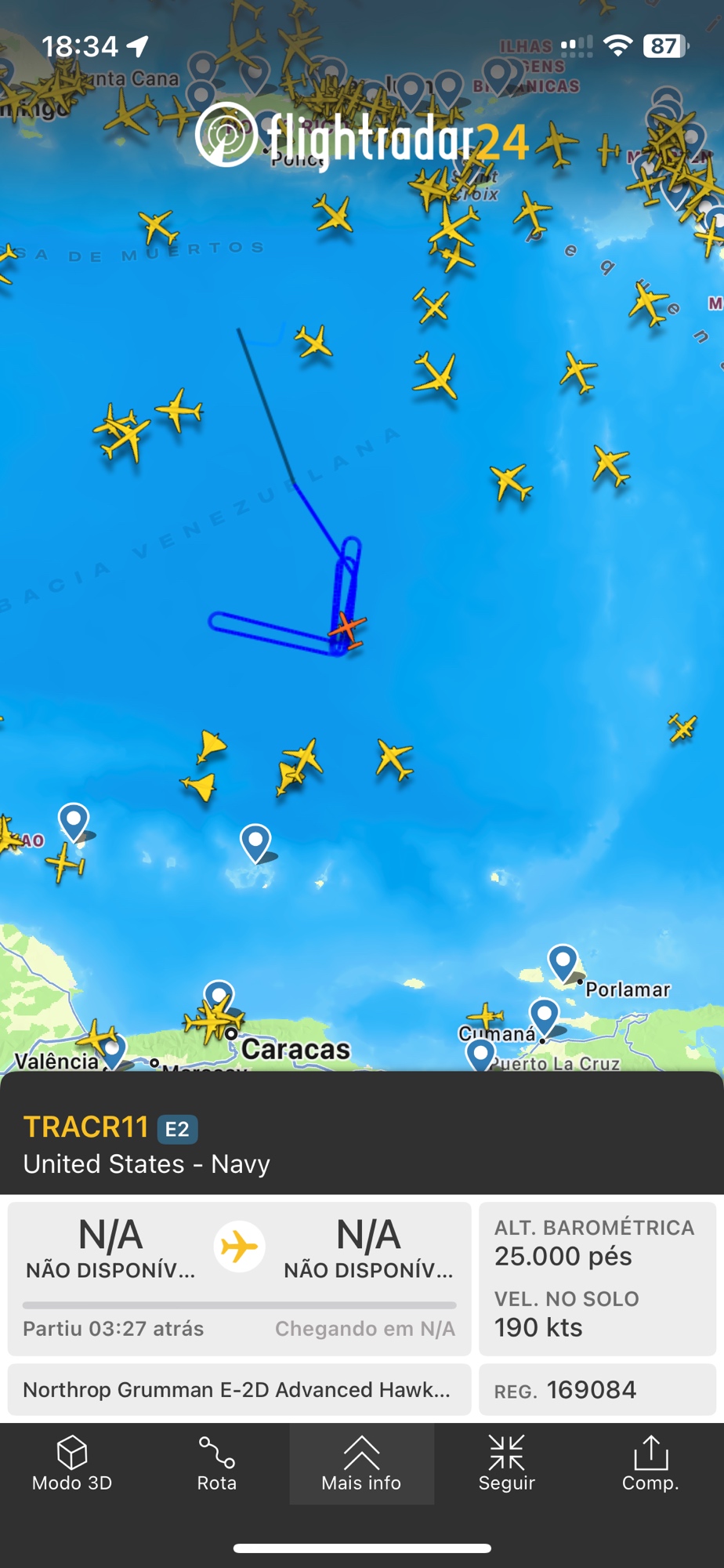Open the Porlamar airport pin
Screen dimensions: 724x1568
tap(563, 961)
